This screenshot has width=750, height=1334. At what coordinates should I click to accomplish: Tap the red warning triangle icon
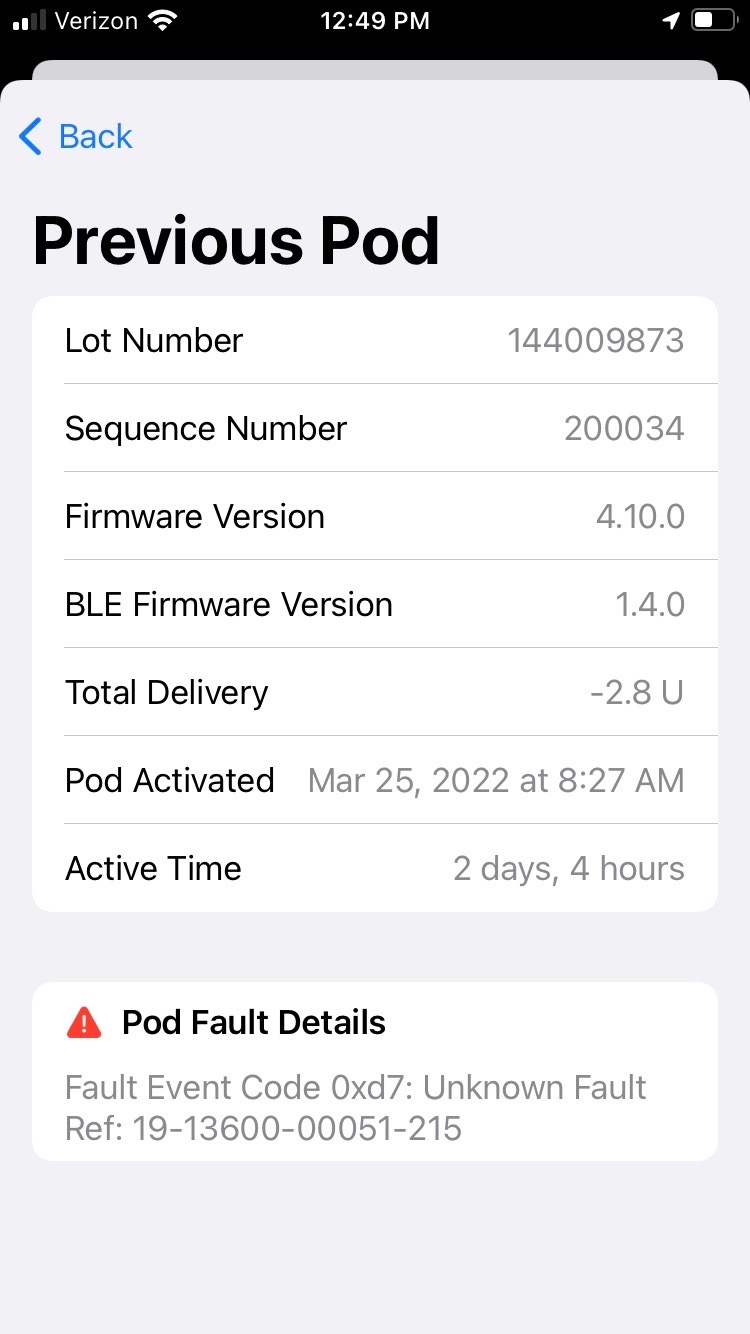[87, 1022]
